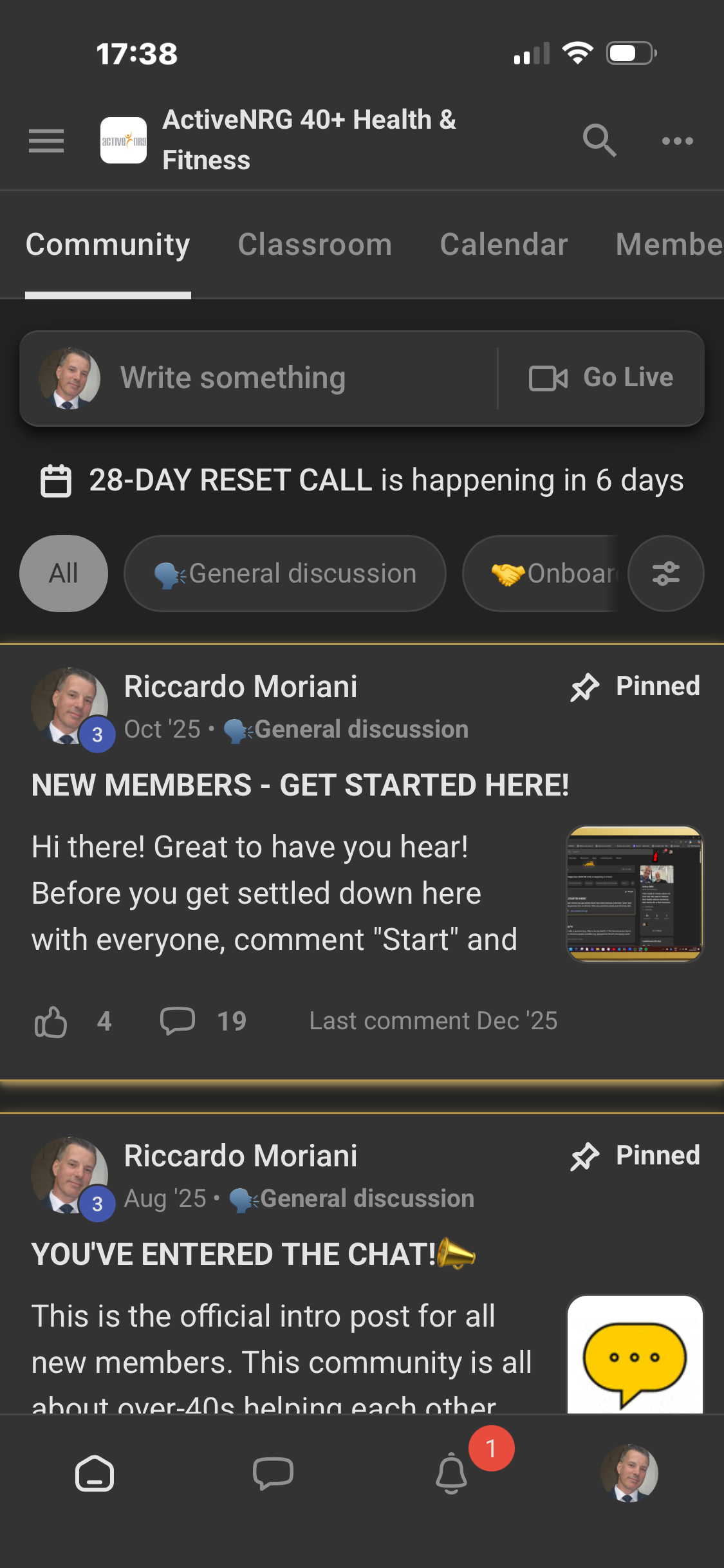Filter by Onboarding chip
Image resolution: width=724 pixels, height=1568 pixels.
tap(547, 573)
